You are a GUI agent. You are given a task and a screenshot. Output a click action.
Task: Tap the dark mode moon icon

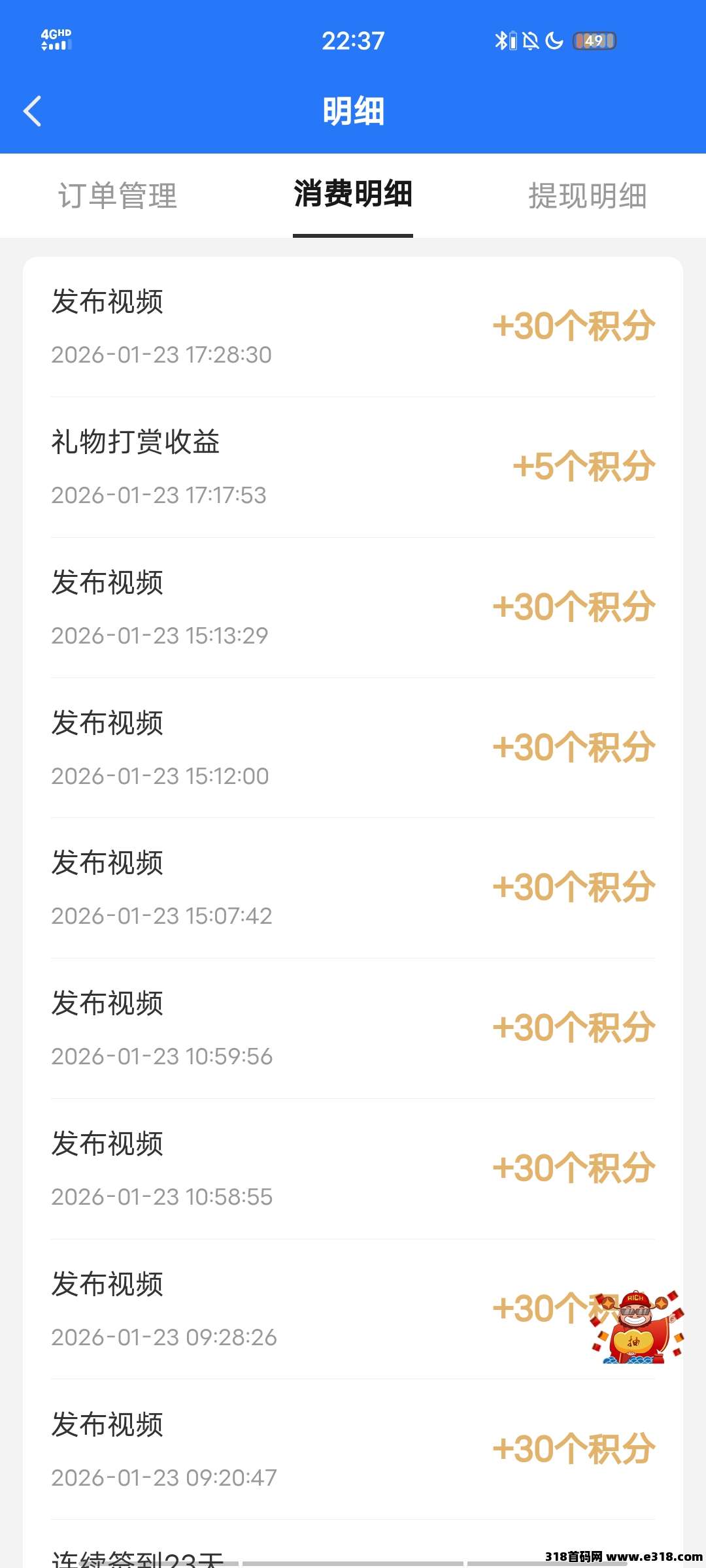[x=554, y=41]
